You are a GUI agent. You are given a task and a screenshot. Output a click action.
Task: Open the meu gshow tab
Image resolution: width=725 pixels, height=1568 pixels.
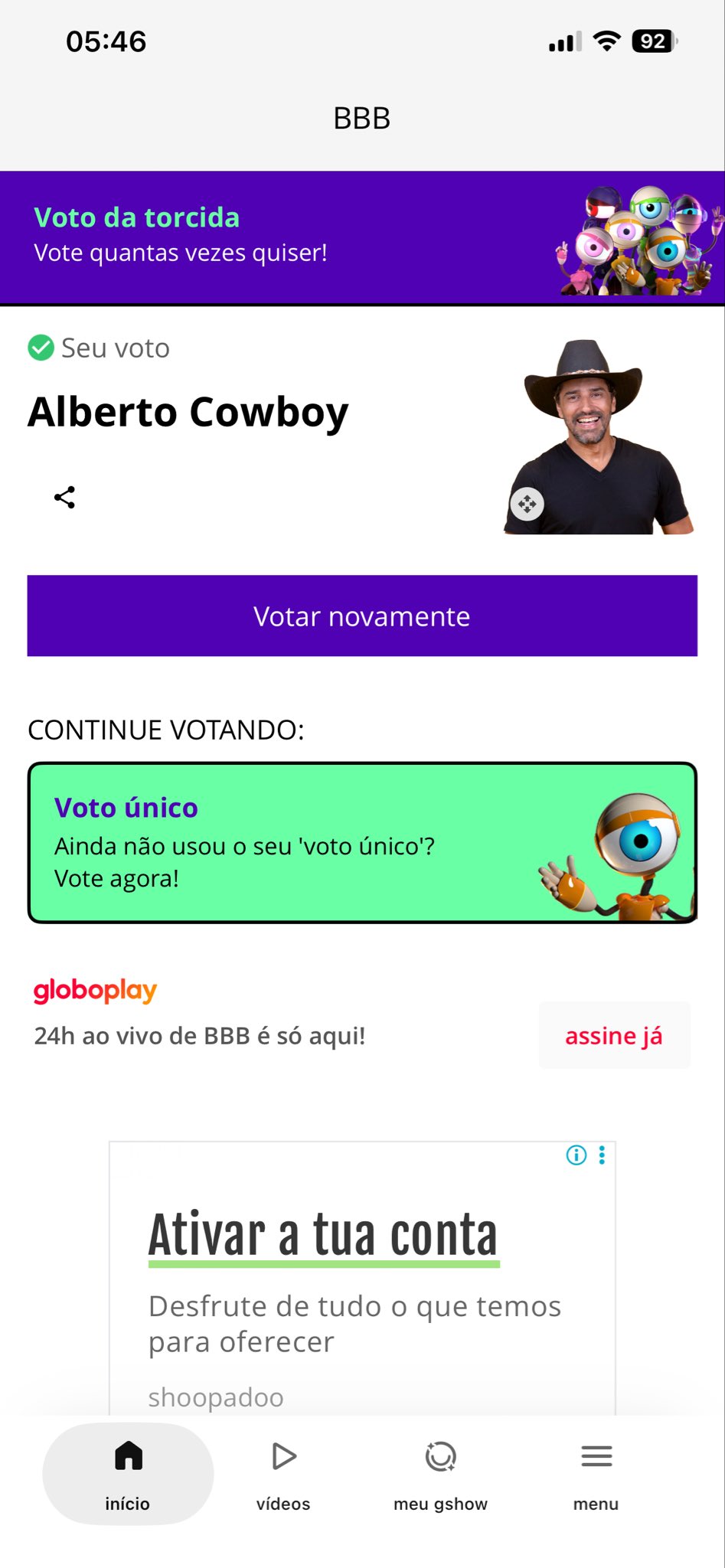(x=440, y=1474)
